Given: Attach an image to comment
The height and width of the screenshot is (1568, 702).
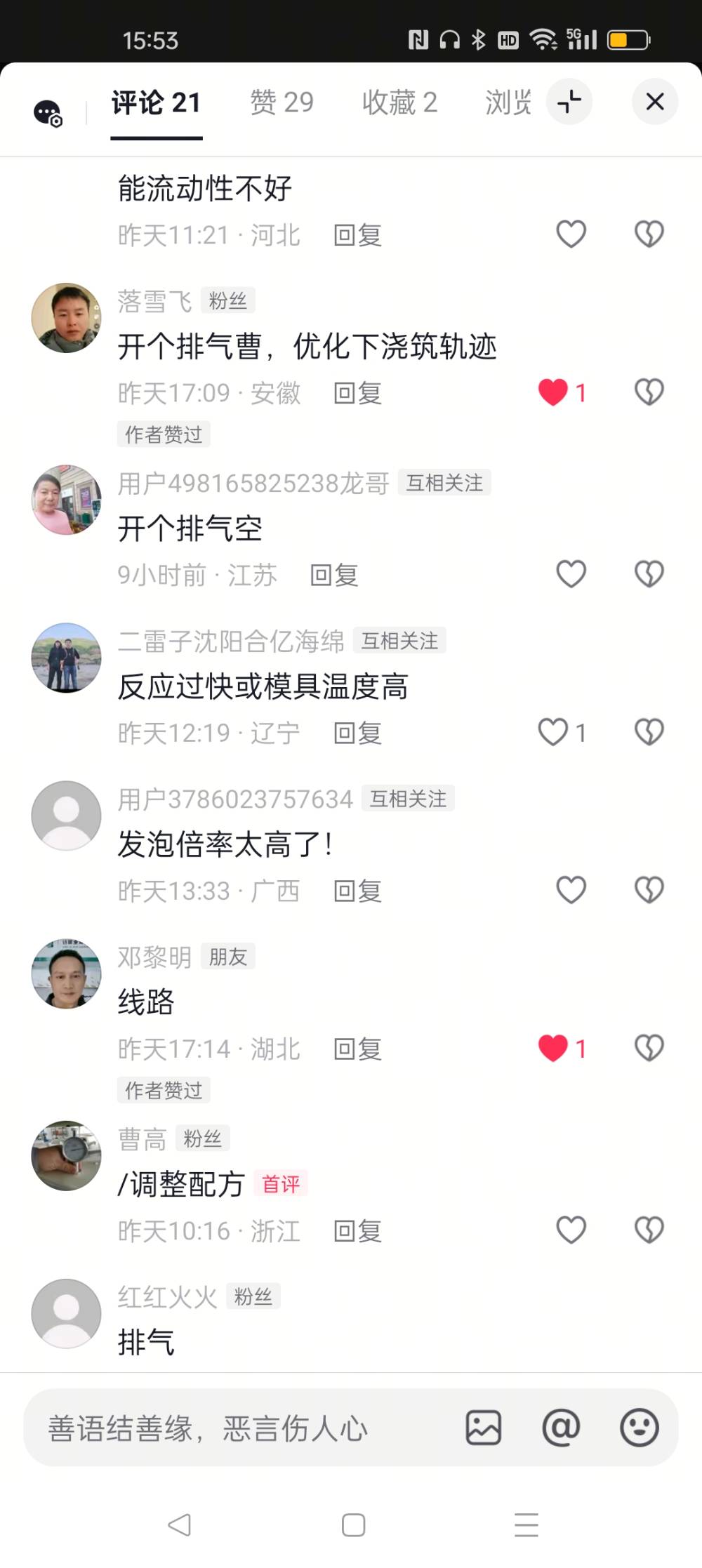Looking at the screenshot, I should pos(484,1428).
